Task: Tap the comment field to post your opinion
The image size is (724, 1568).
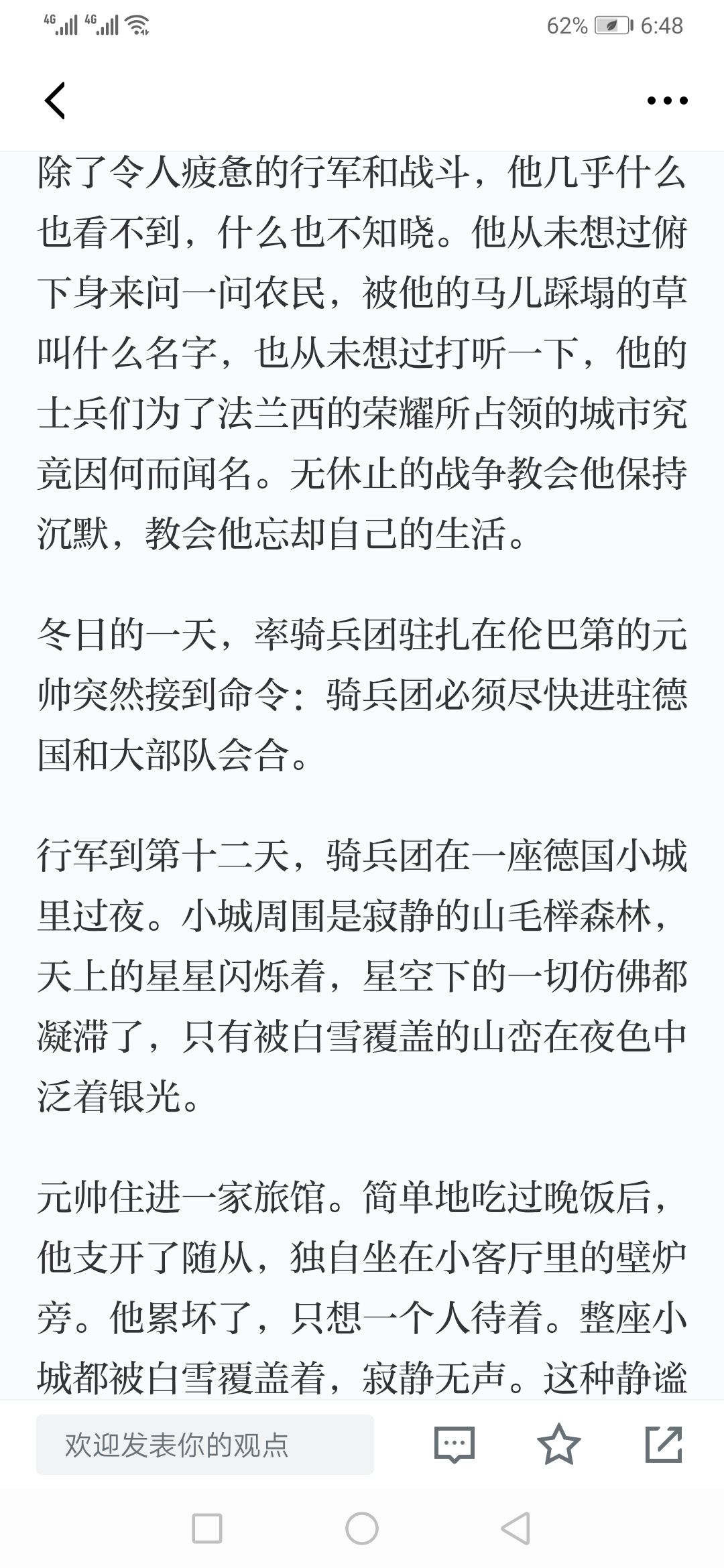Action: tap(205, 1445)
